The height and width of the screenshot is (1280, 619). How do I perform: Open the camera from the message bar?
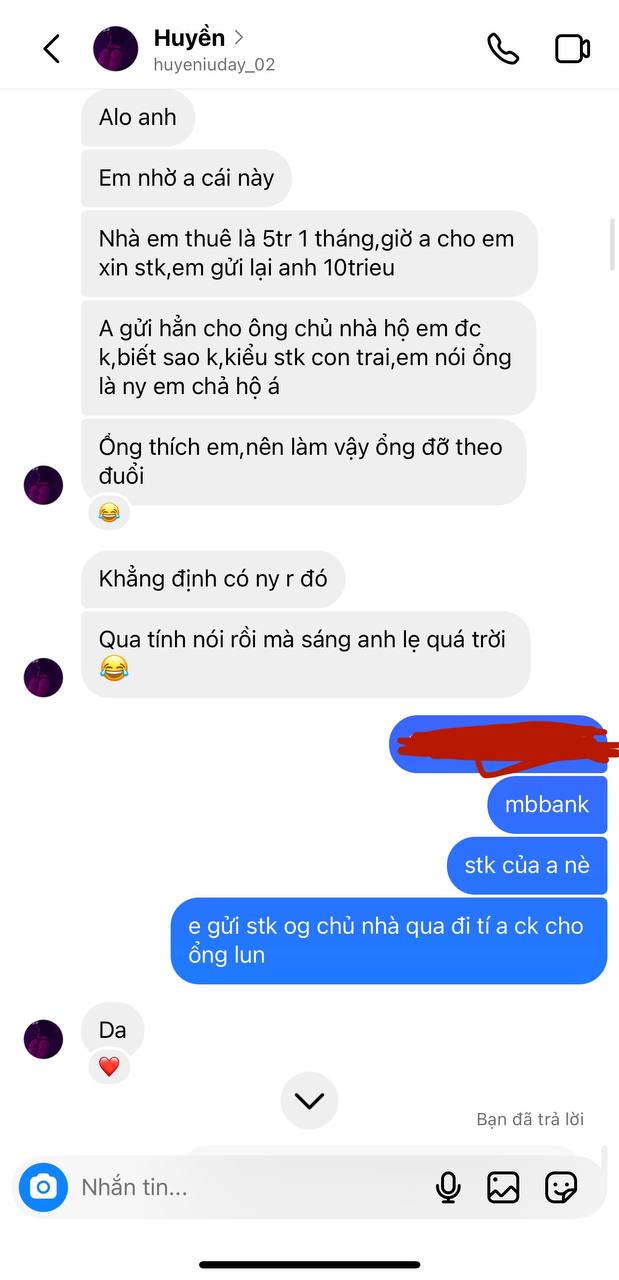coord(43,1188)
